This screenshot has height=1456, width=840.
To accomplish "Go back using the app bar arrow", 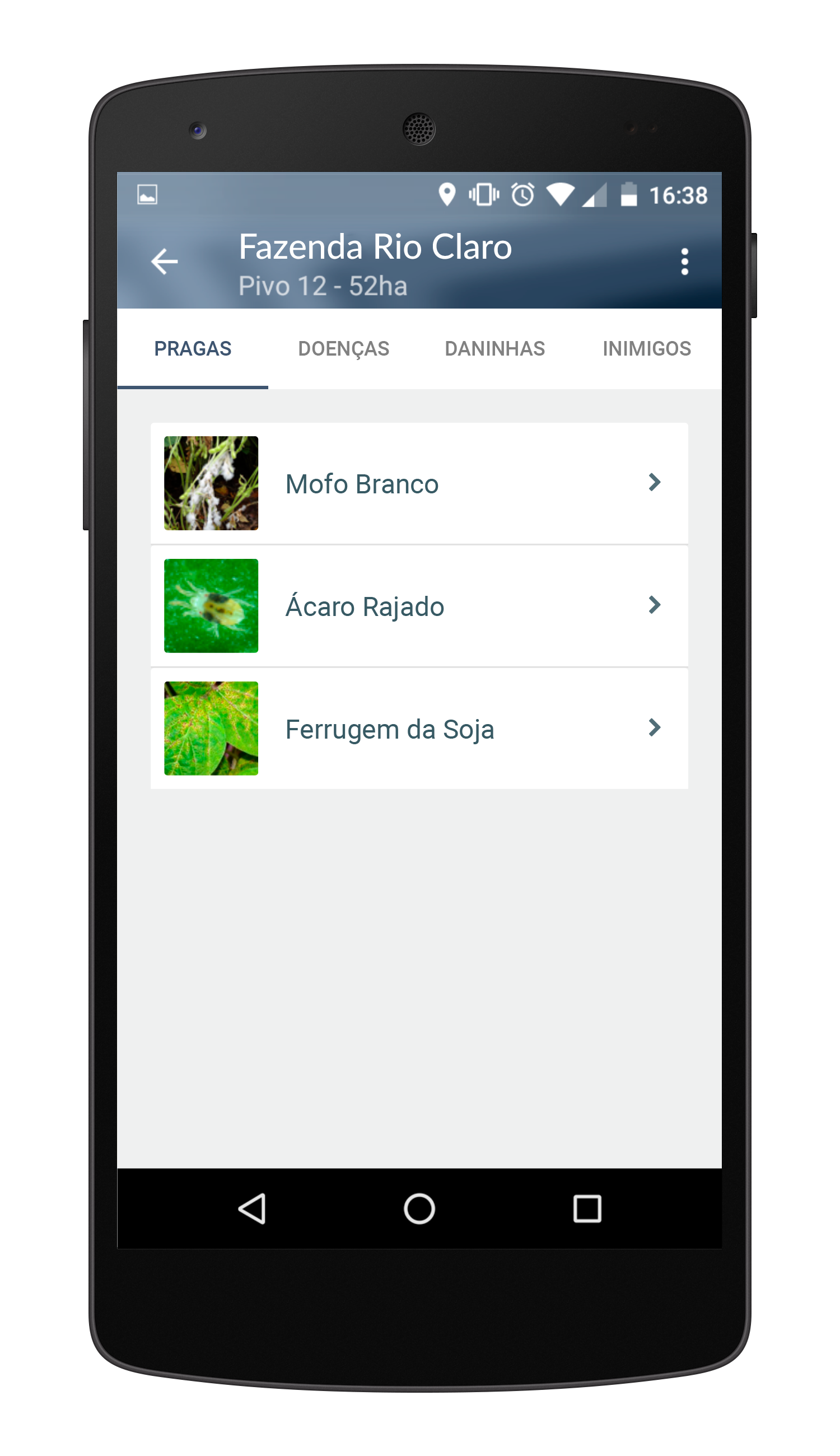I will pyautogui.click(x=165, y=262).
